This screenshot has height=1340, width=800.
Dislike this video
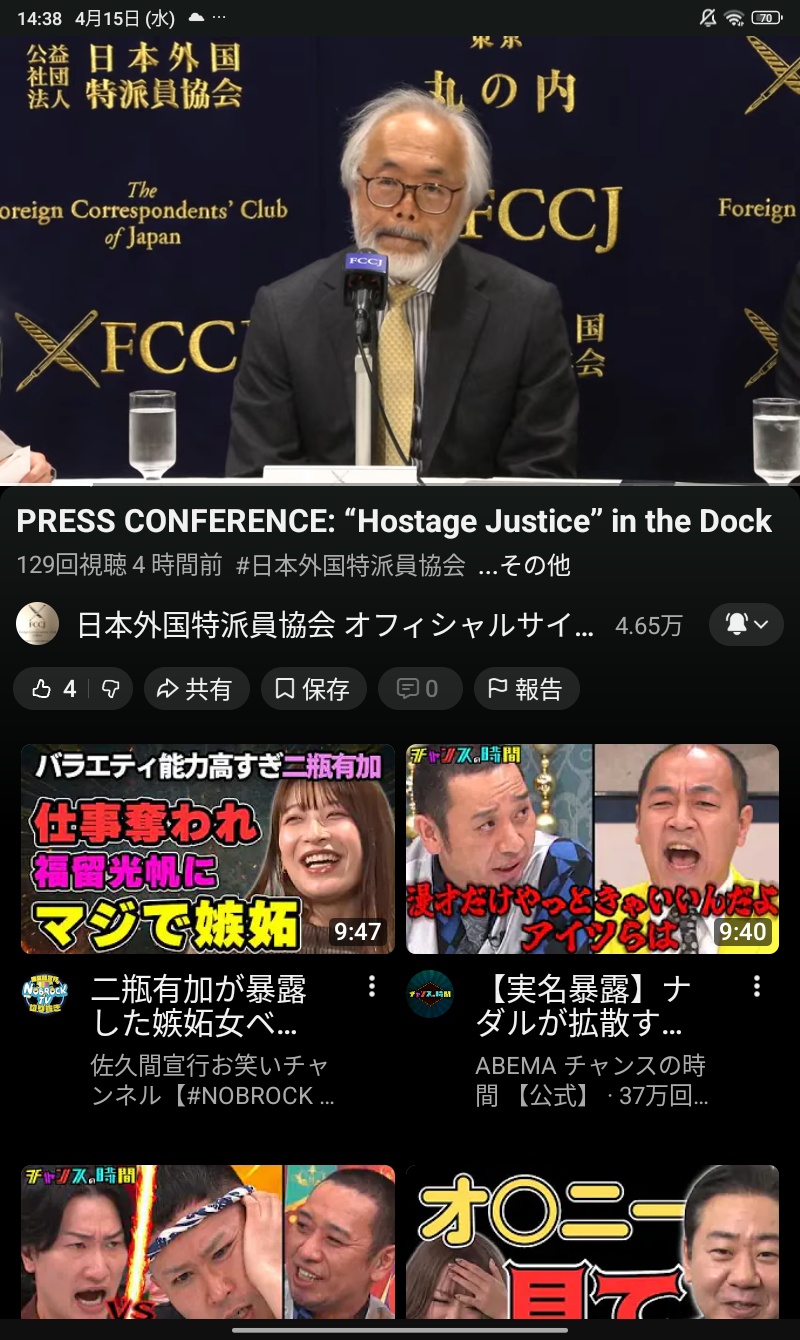111,688
